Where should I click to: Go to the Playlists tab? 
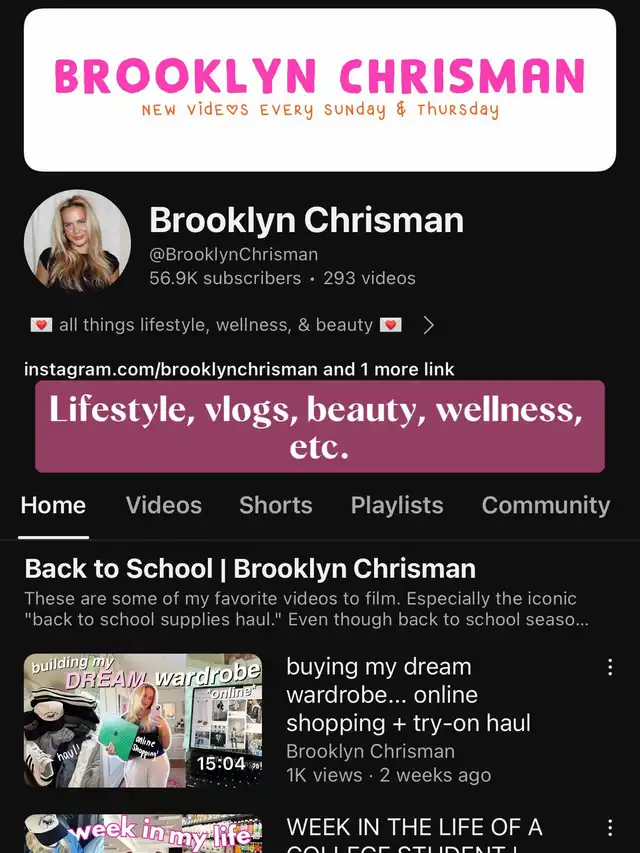[396, 505]
